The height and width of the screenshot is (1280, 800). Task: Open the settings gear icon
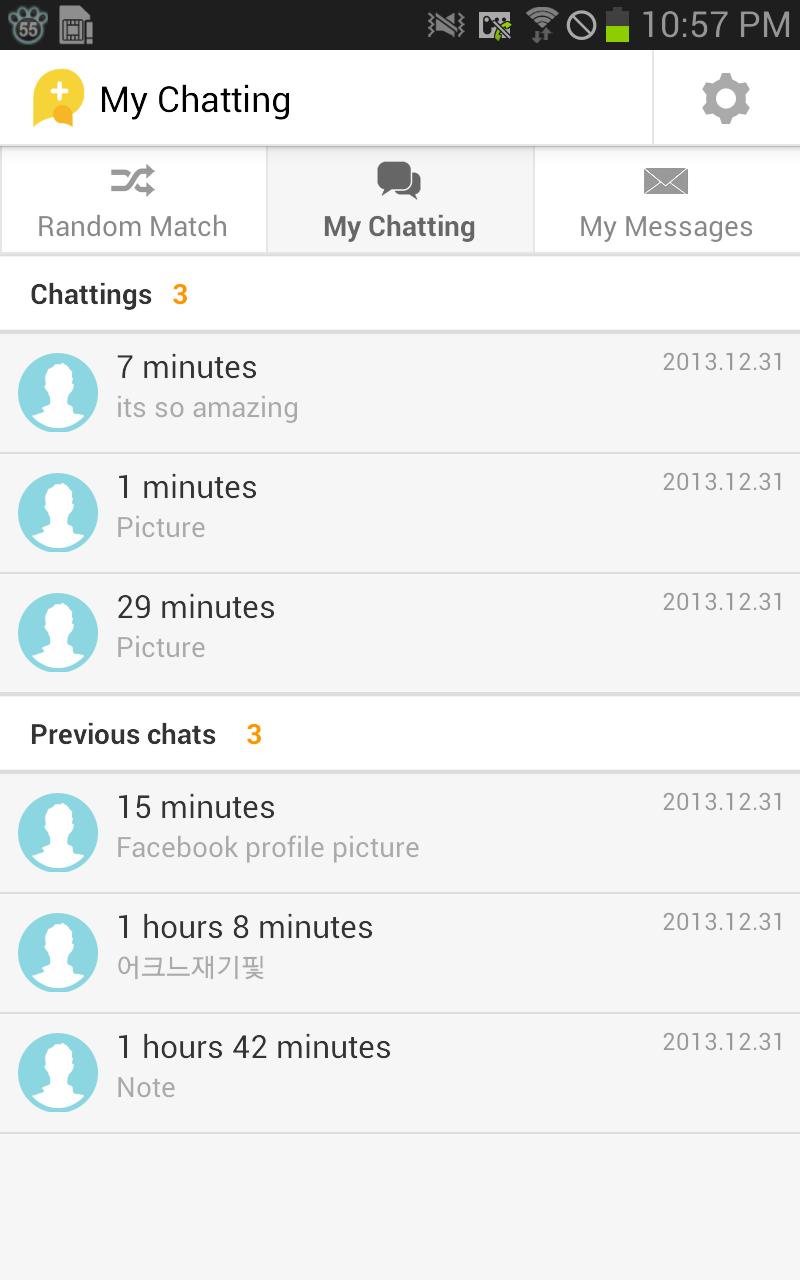(x=725, y=97)
